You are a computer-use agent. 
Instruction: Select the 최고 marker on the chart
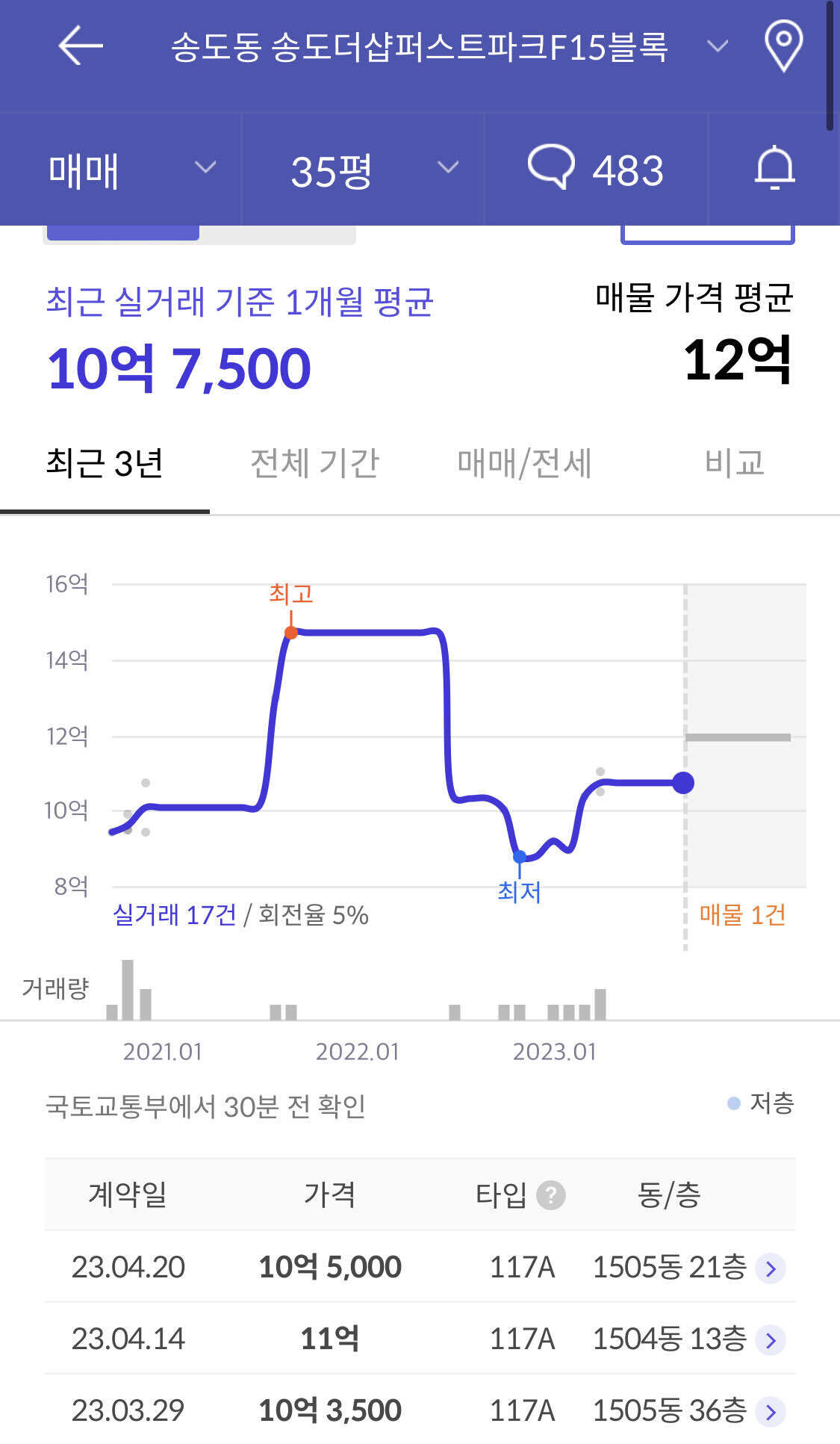290,633
